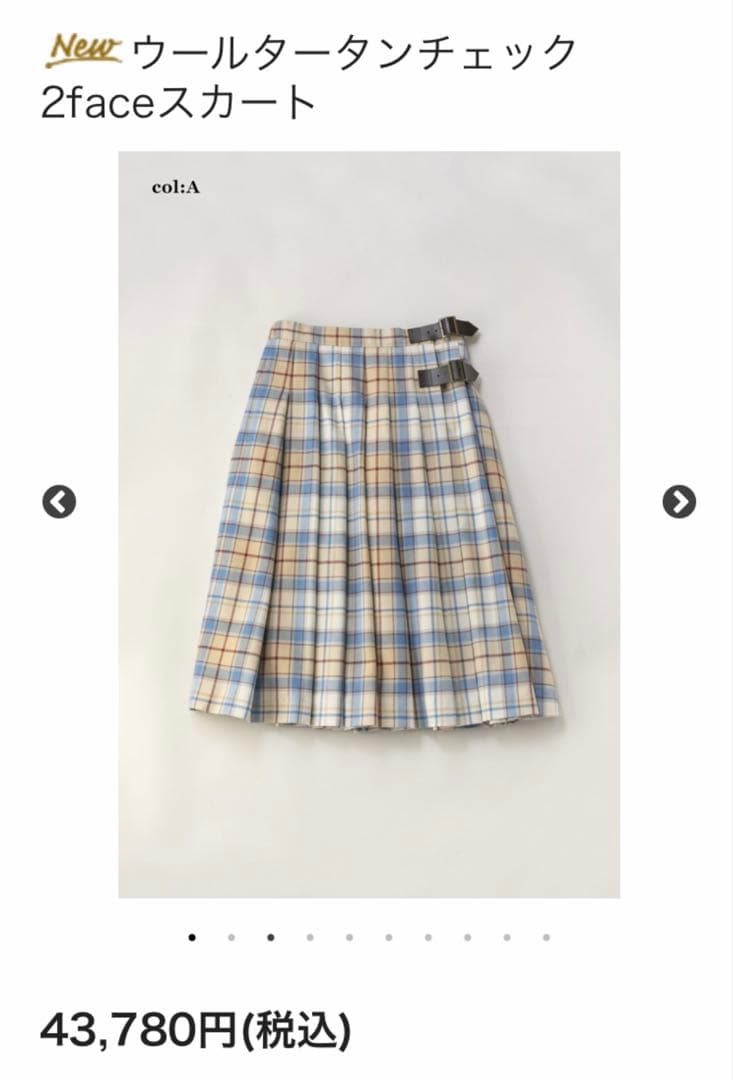This screenshot has width=733, height=1080.
Task: Select the last carousel page dot
Action: [x=546, y=938]
